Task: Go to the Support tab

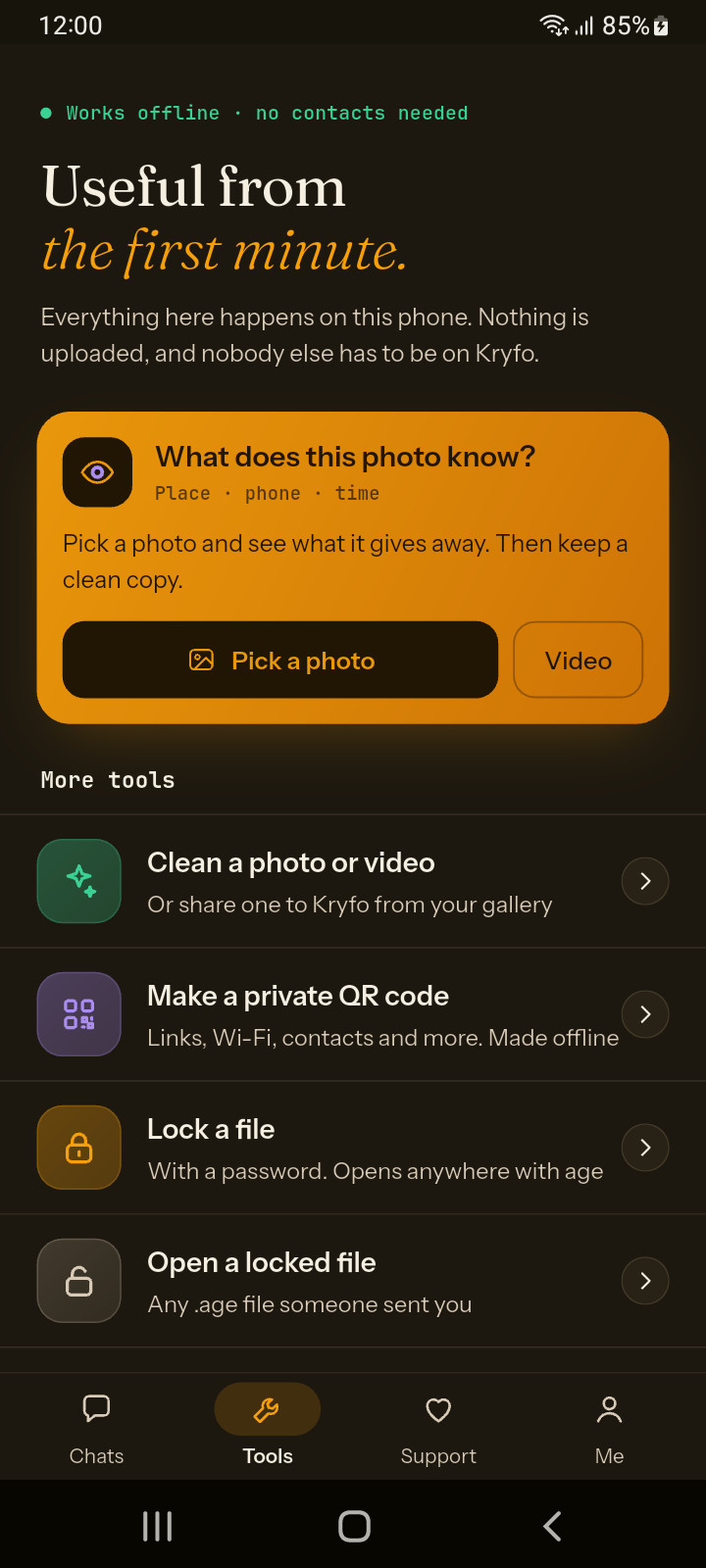Action: (438, 1429)
